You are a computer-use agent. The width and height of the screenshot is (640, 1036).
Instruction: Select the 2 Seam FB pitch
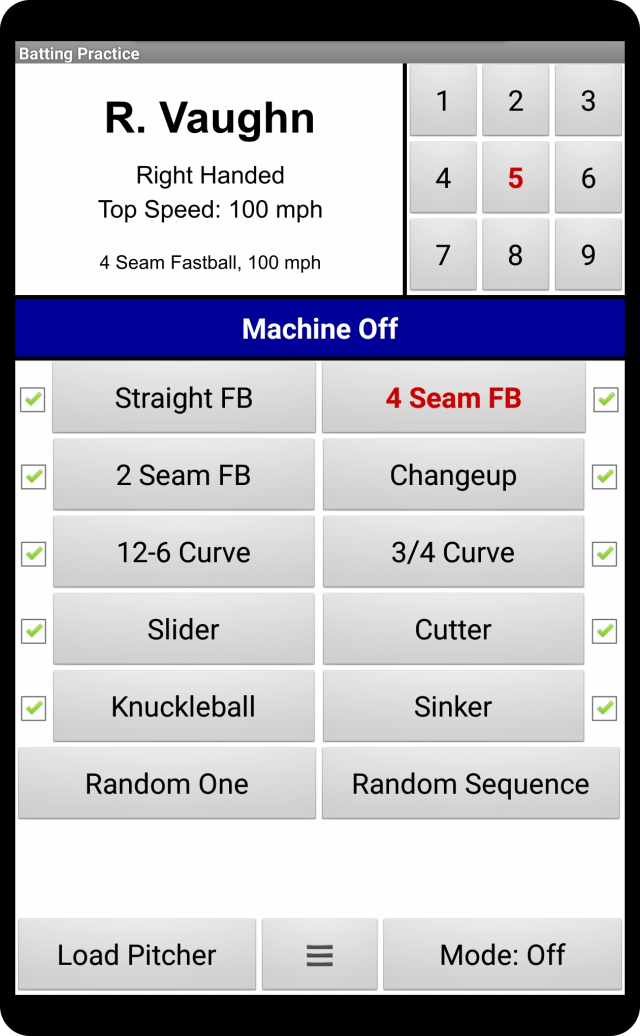click(184, 475)
